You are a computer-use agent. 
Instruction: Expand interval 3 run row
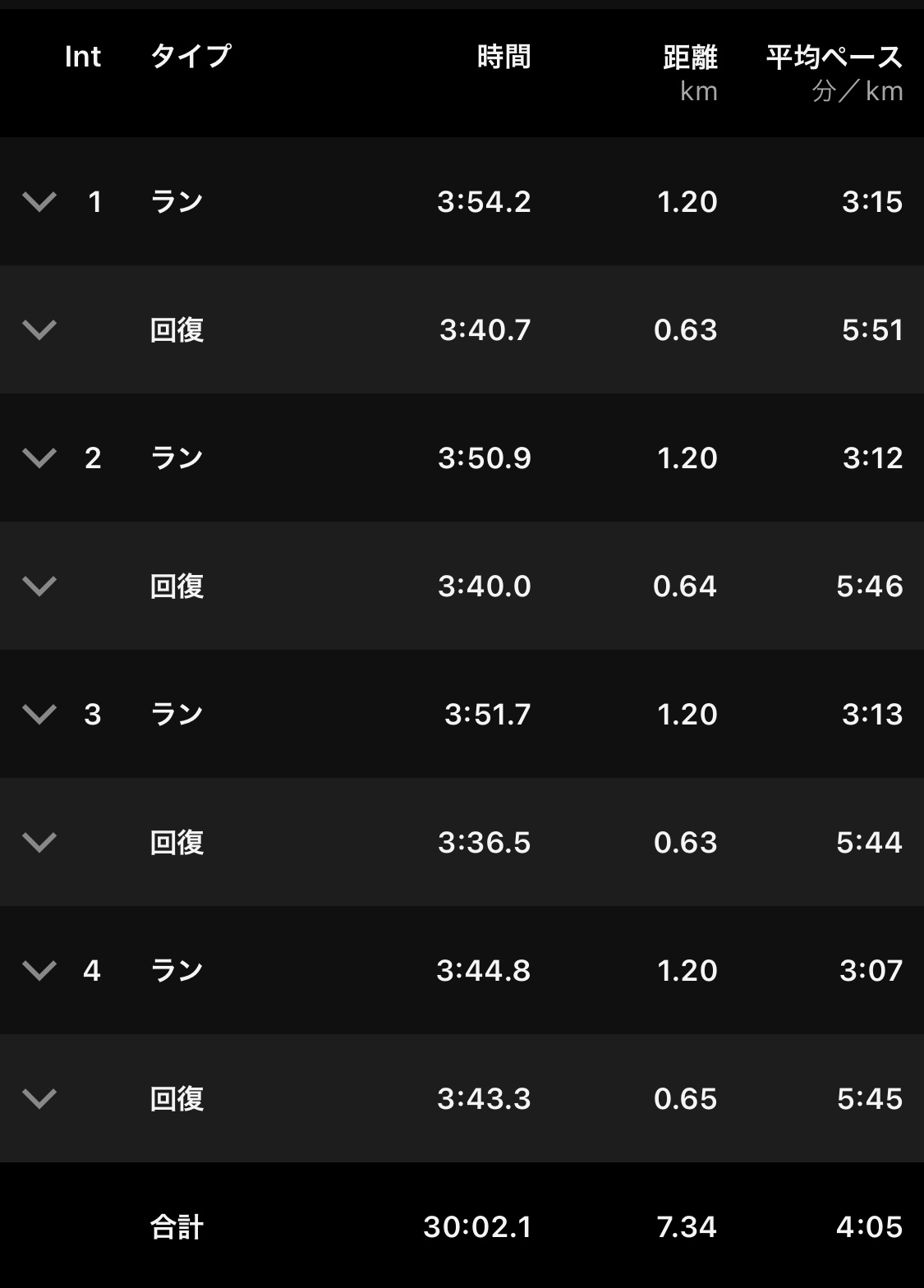(x=39, y=714)
